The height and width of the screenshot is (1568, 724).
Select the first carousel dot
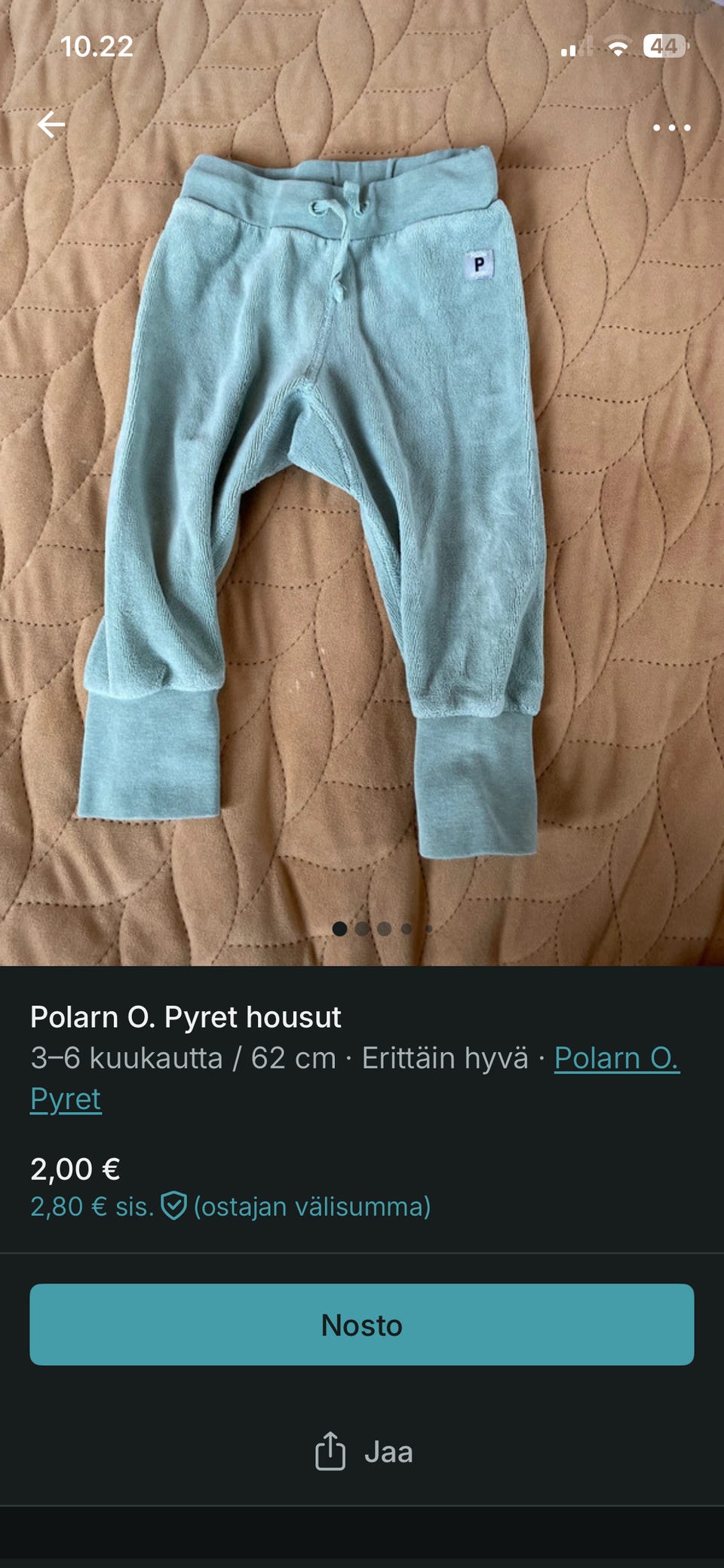pos(340,928)
